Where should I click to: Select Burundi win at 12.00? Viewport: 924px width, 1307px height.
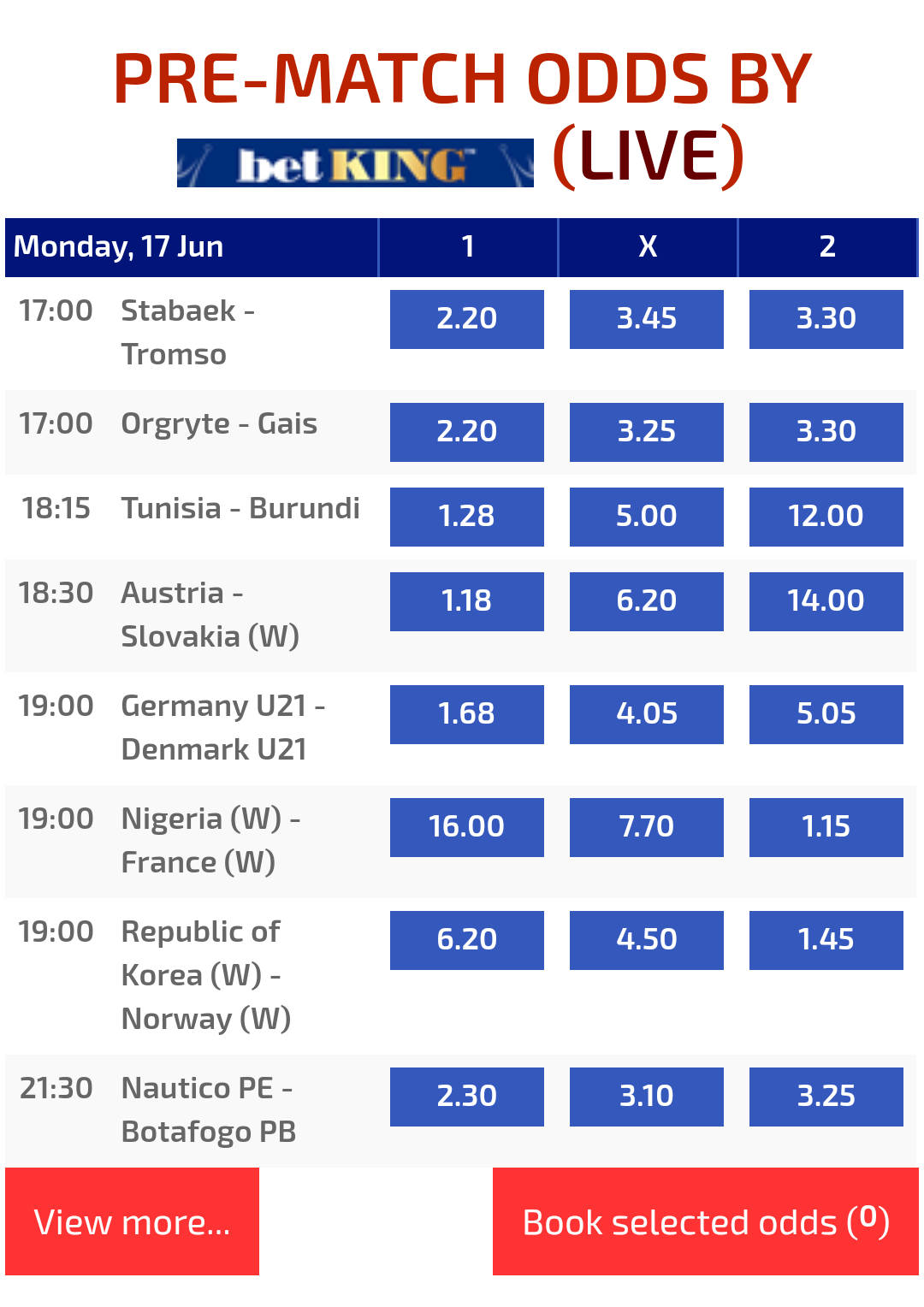point(826,517)
